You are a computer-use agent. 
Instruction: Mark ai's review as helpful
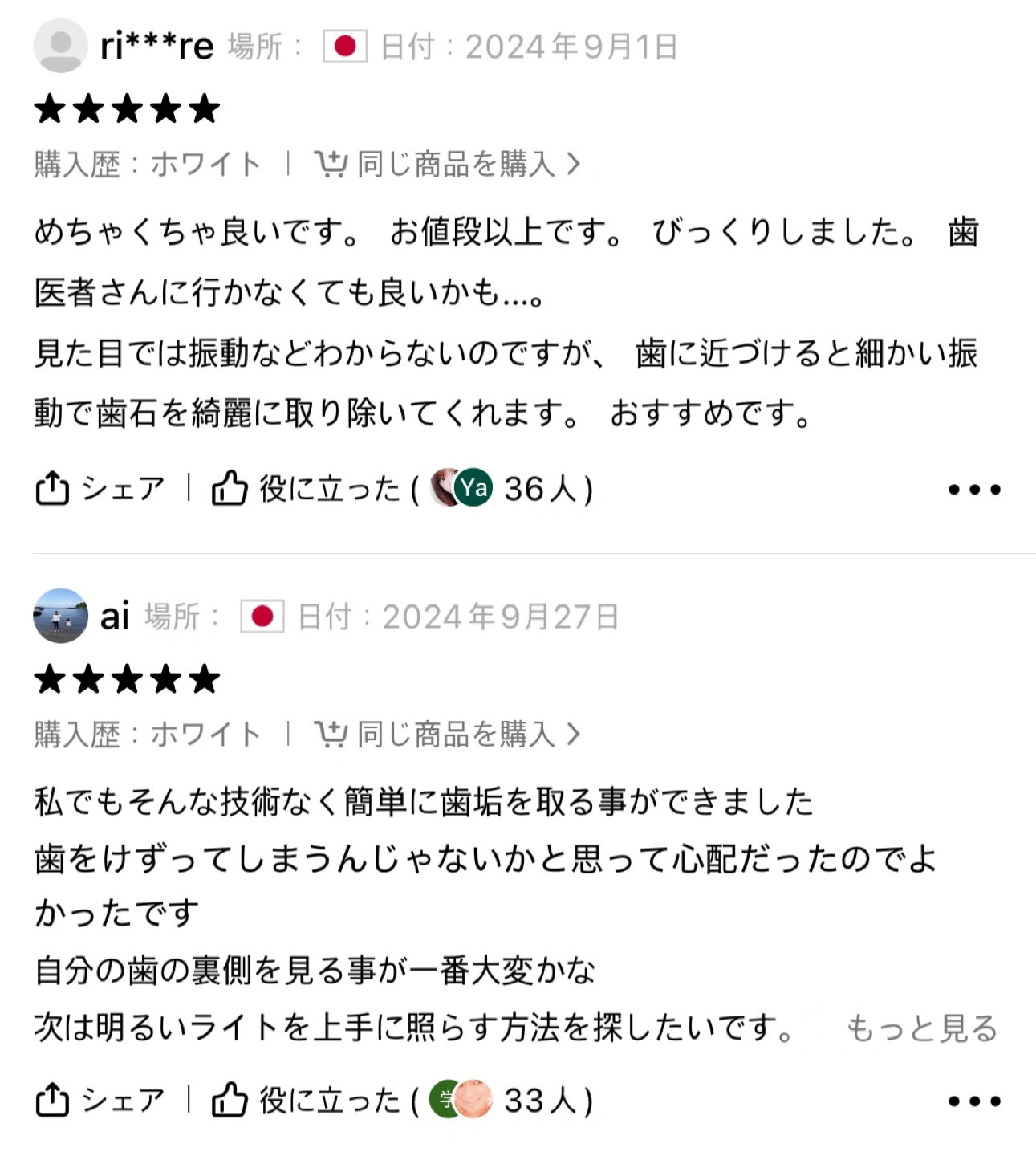click(x=305, y=1100)
